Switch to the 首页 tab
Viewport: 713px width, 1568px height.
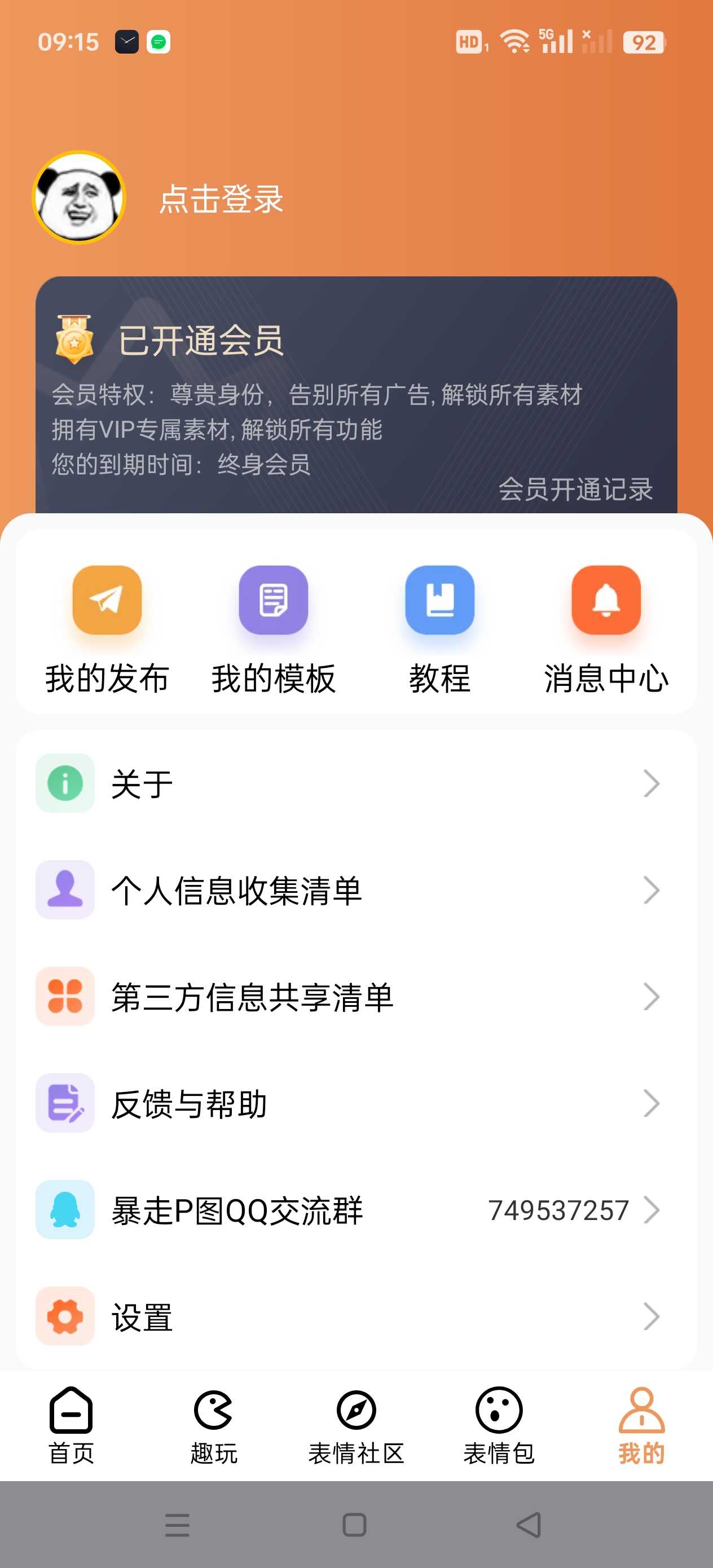point(71,1425)
